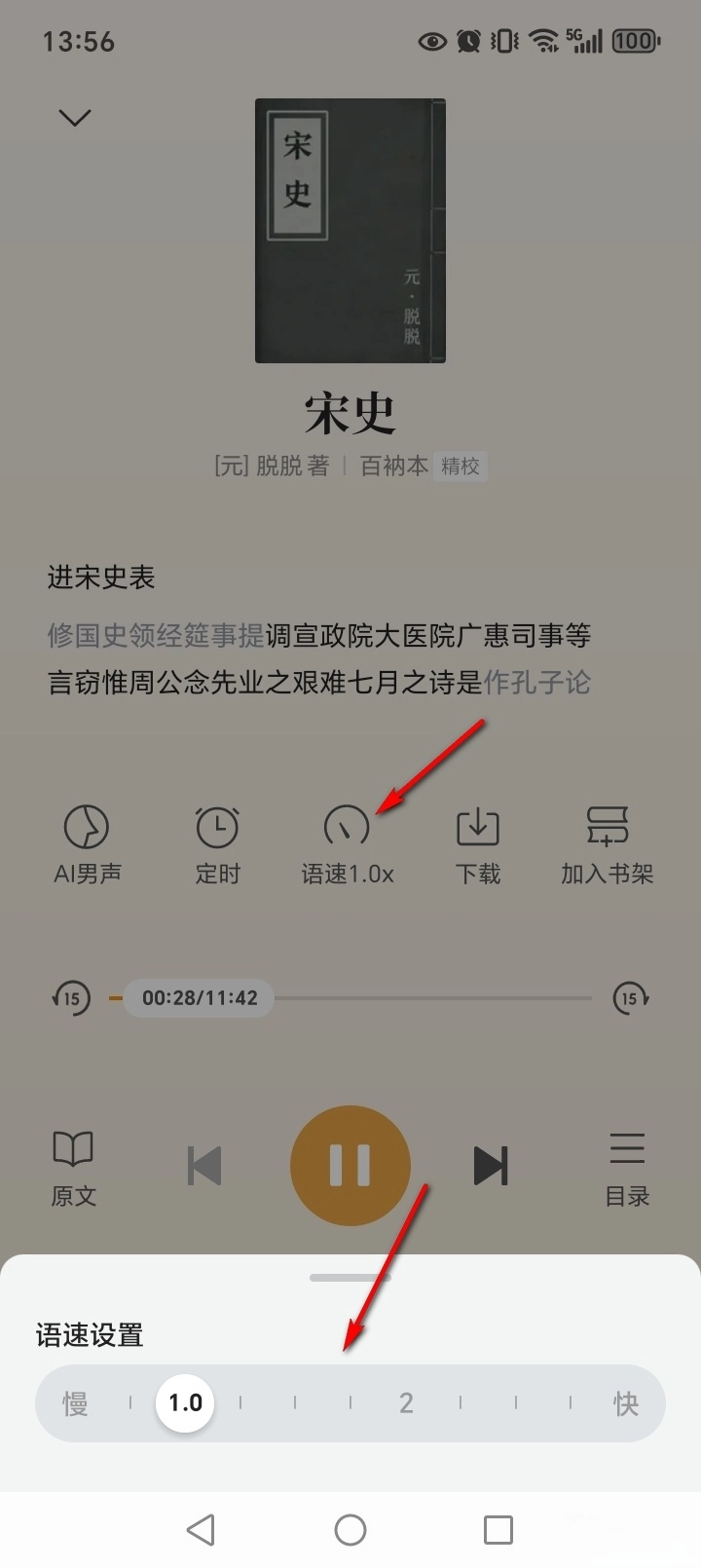
Task: Show the 目录 table of contents
Action: [x=627, y=1167]
